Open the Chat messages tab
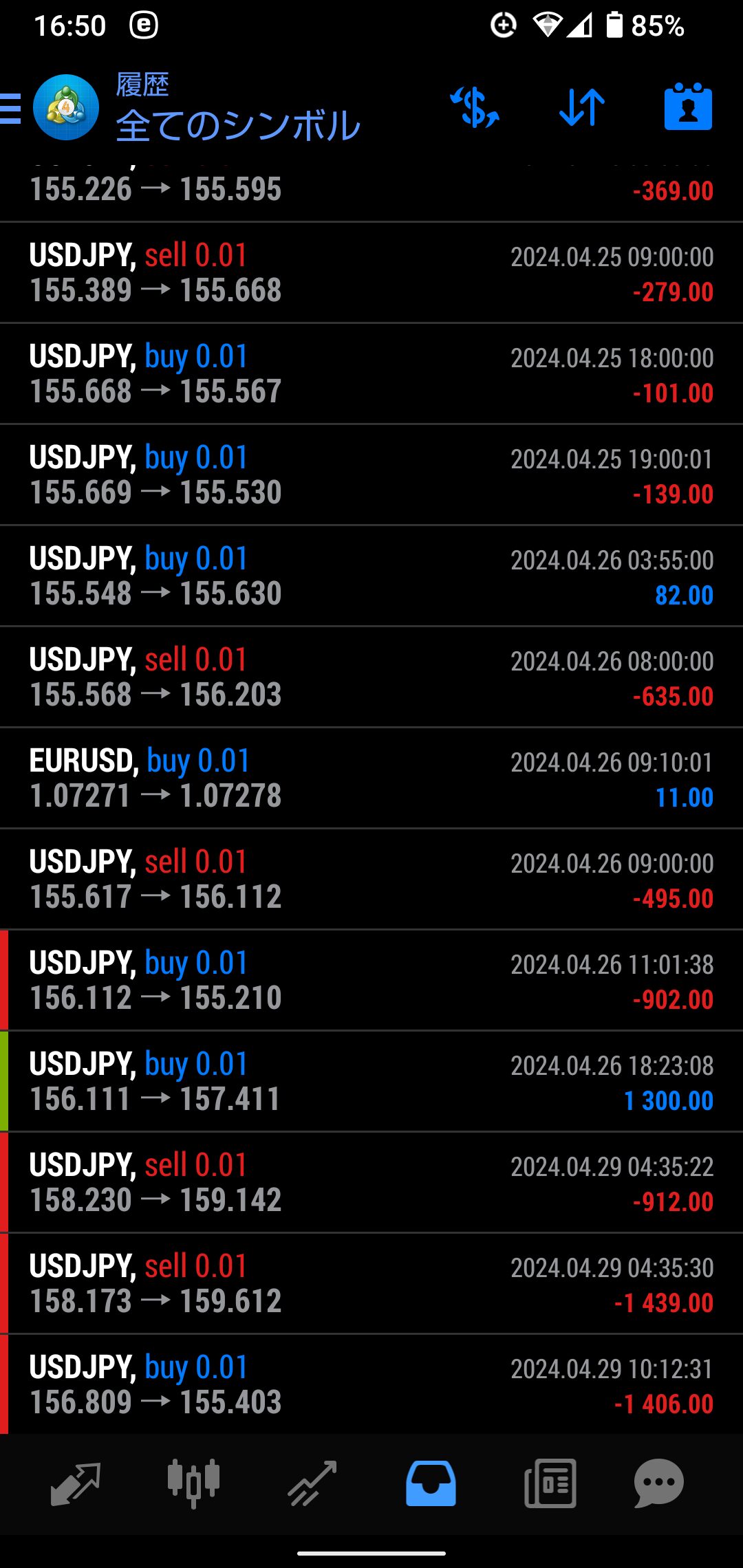Image resolution: width=743 pixels, height=1568 pixels. (659, 1484)
